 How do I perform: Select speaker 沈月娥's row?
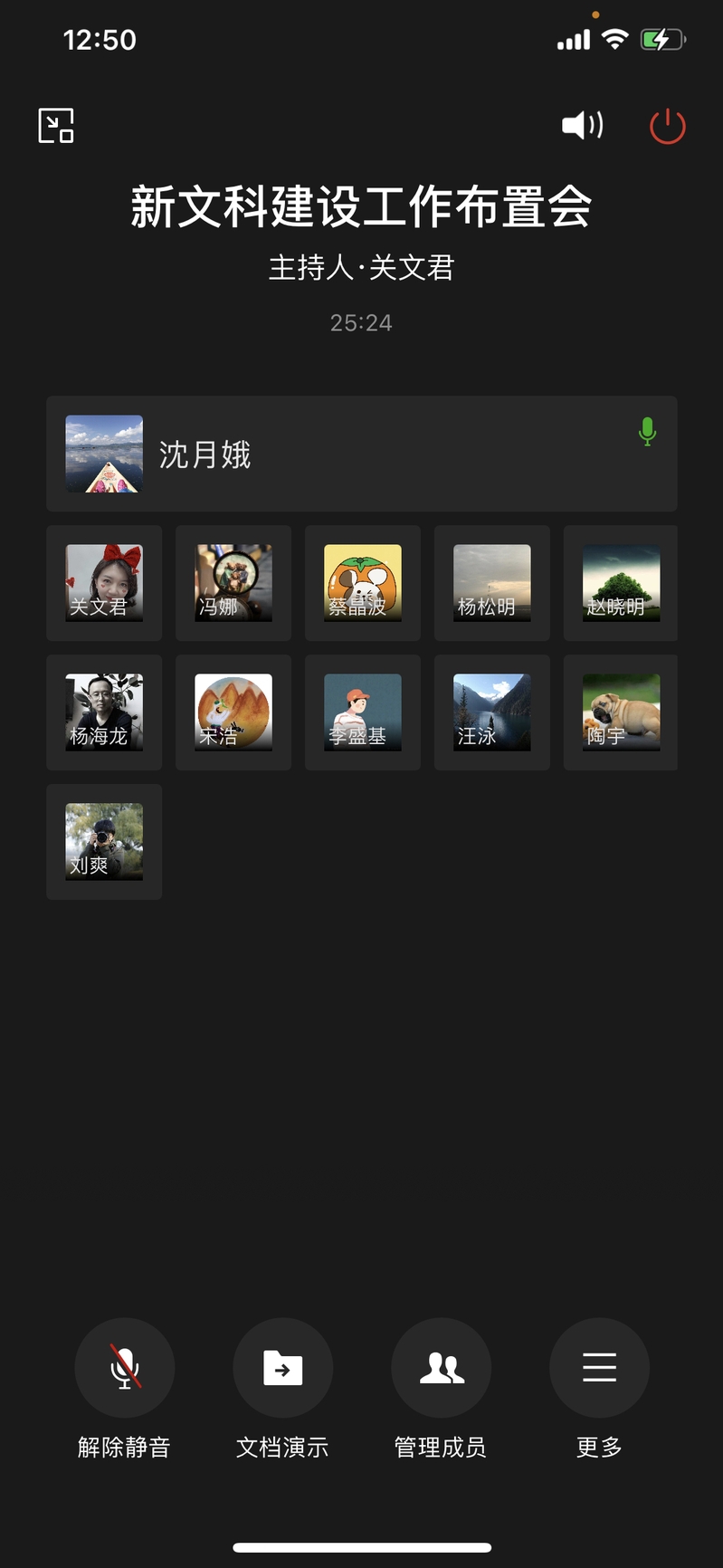coord(362,454)
